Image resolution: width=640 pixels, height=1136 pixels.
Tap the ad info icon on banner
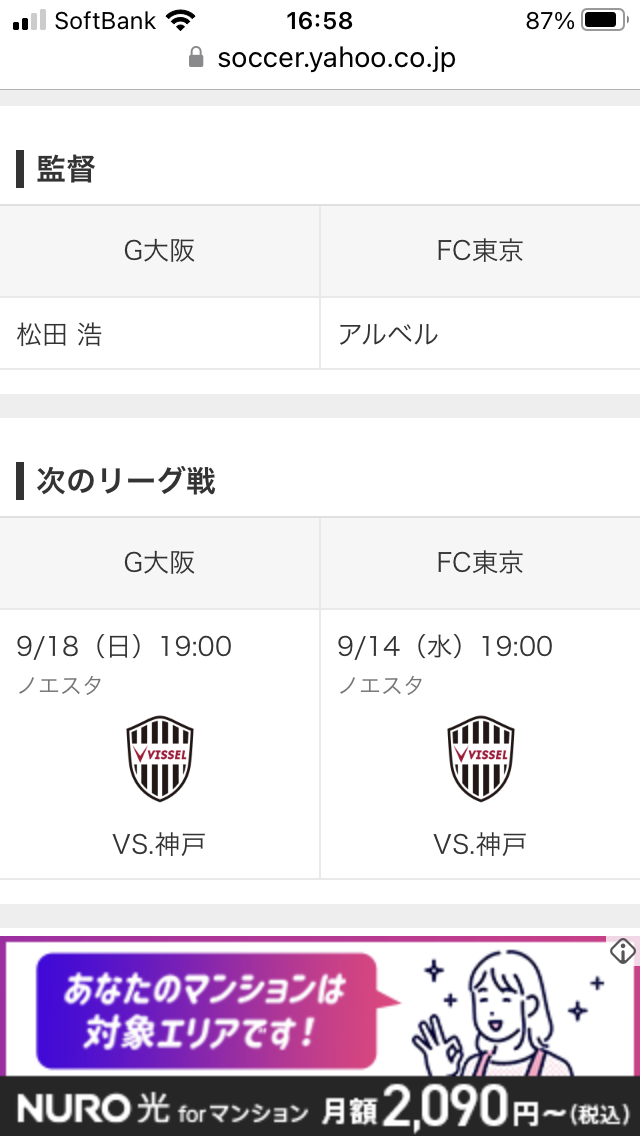click(623, 952)
